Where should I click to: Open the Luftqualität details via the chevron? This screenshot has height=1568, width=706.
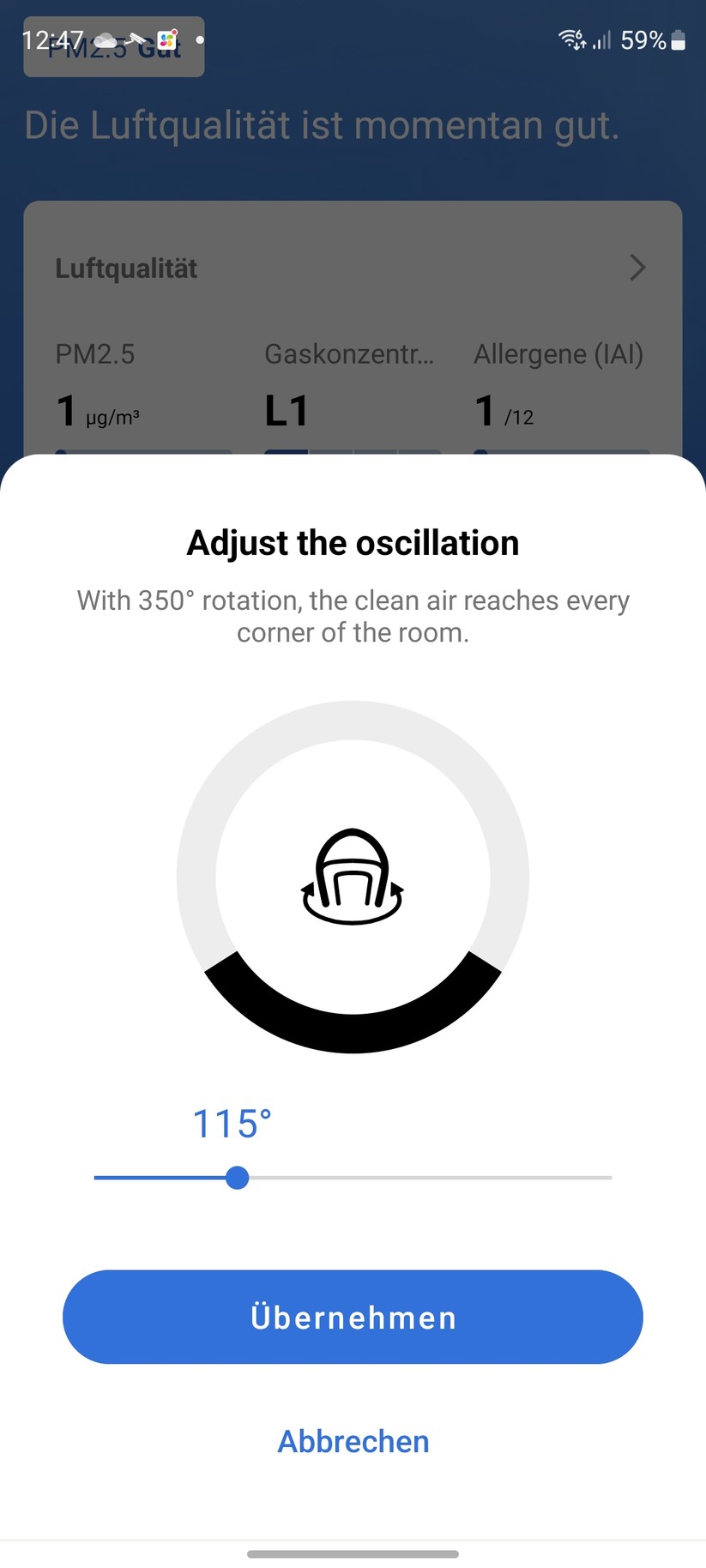click(637, 268)
